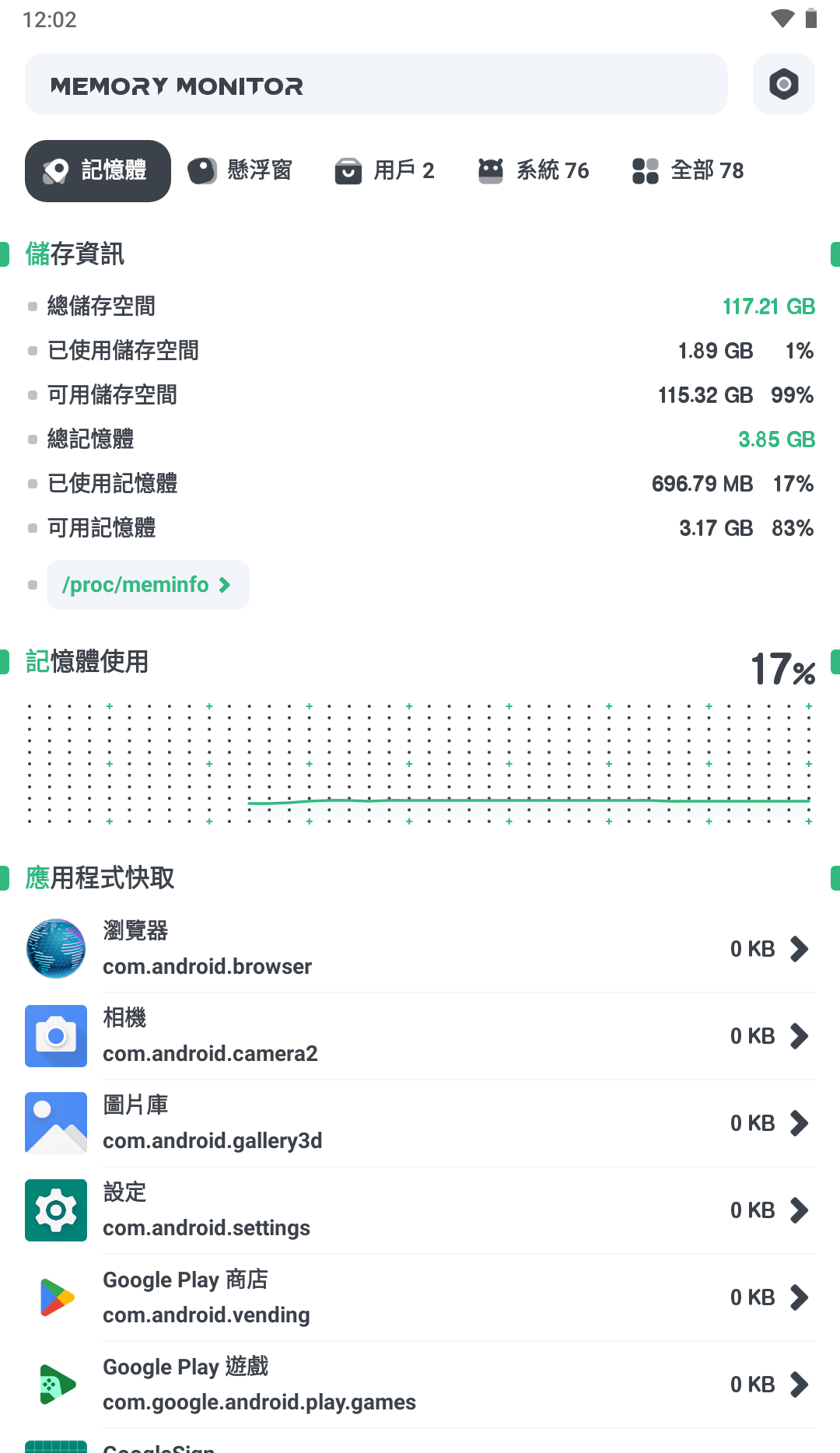Viewport: 840px width, 1453px height.
Task: Select the 記憶體 tab
Action: [x=98, y=170]
